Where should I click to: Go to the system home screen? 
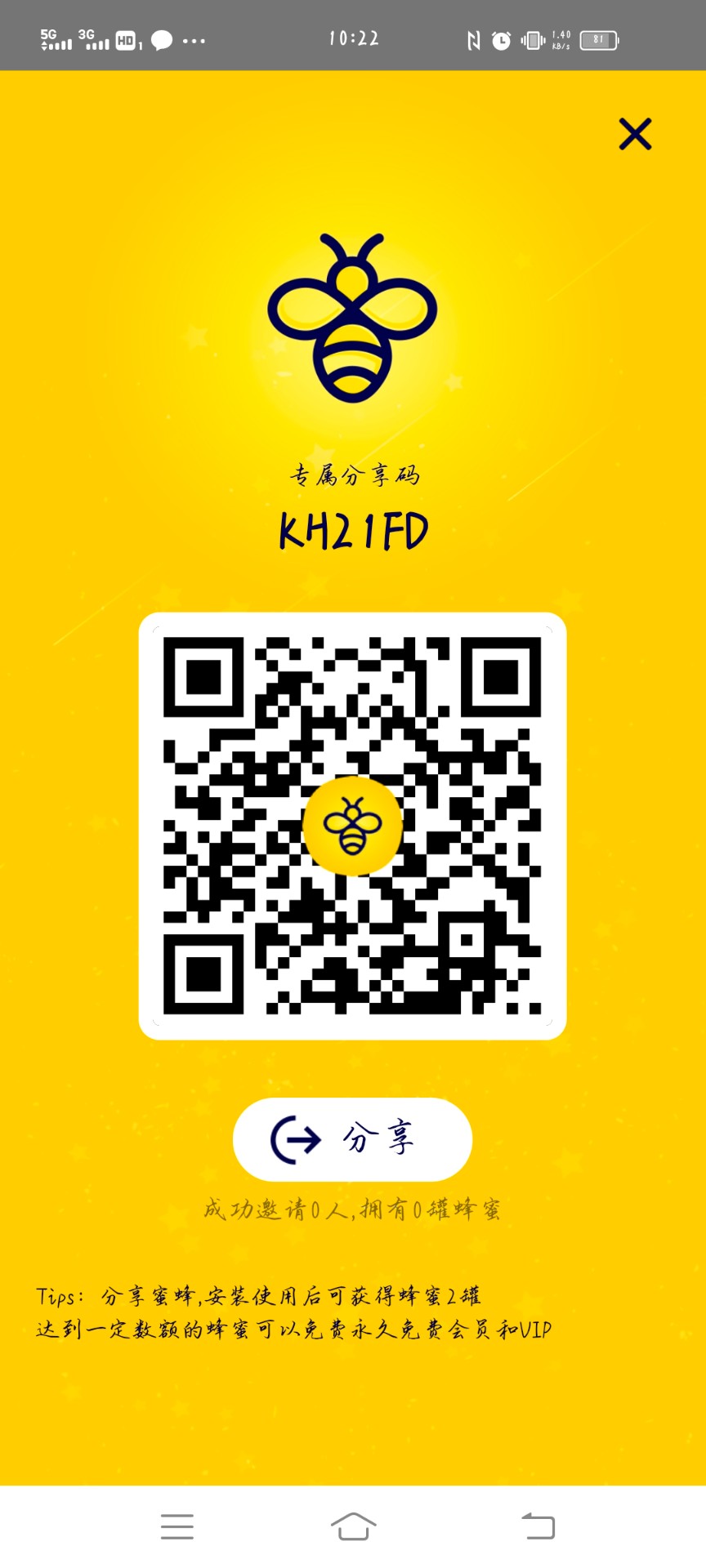point(353,1526)
